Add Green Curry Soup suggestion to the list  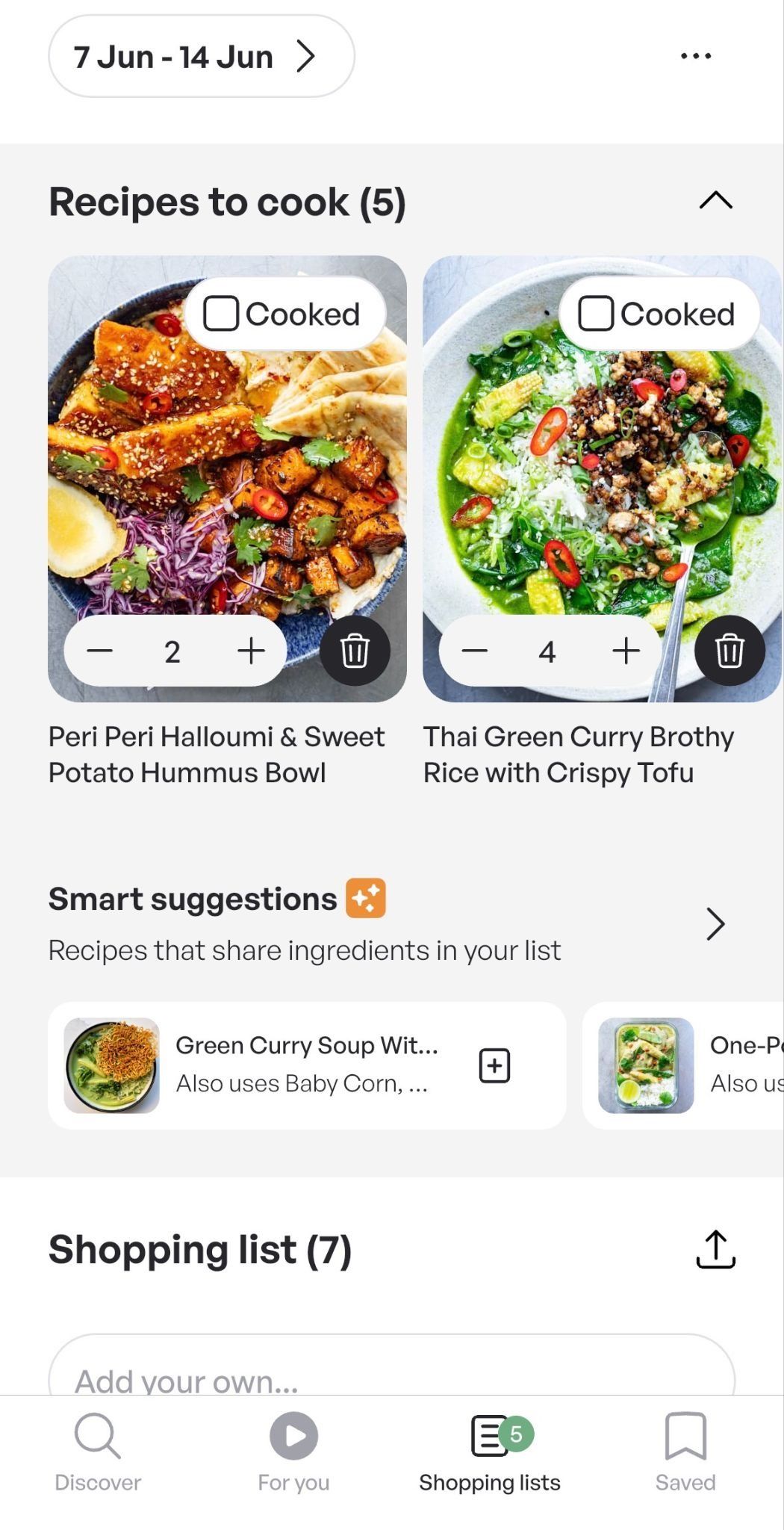pos(494,1065)
